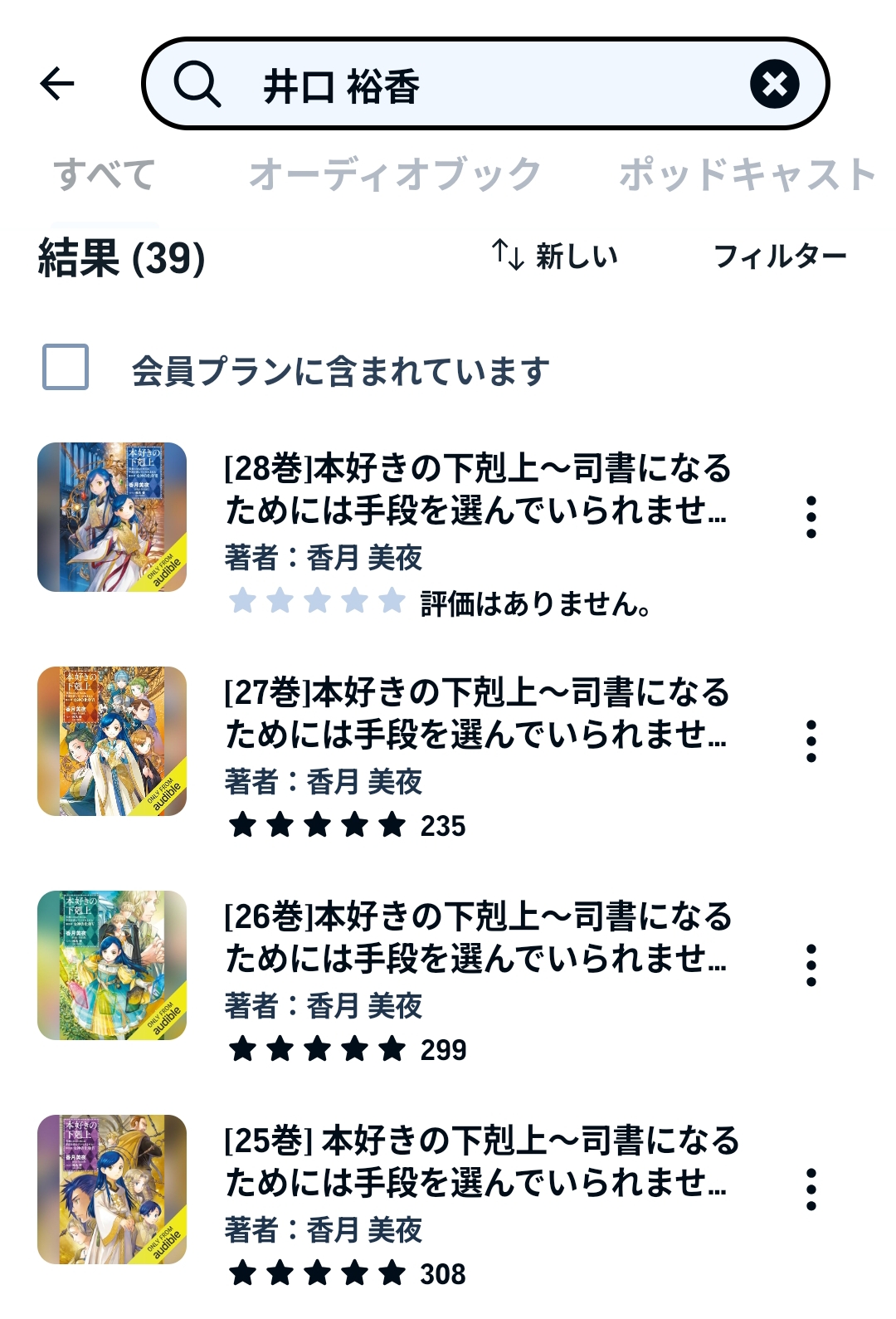This screenshot has height=1319, width=896.
Task: Show more options for the [27巻] title
Action: pyautogui.click(x=811, y=741)
